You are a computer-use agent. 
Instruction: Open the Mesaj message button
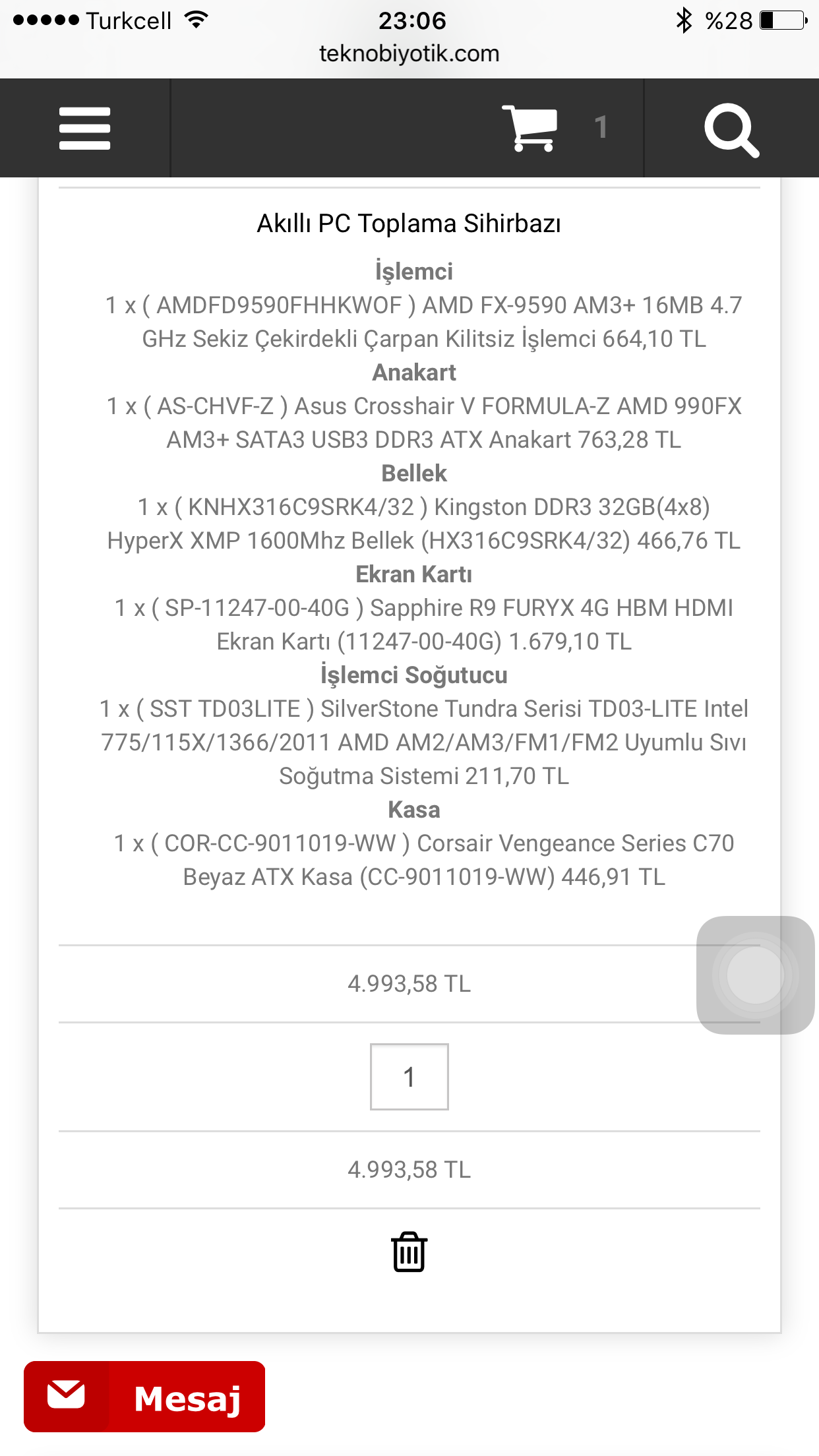click(x=144, y=1397)
